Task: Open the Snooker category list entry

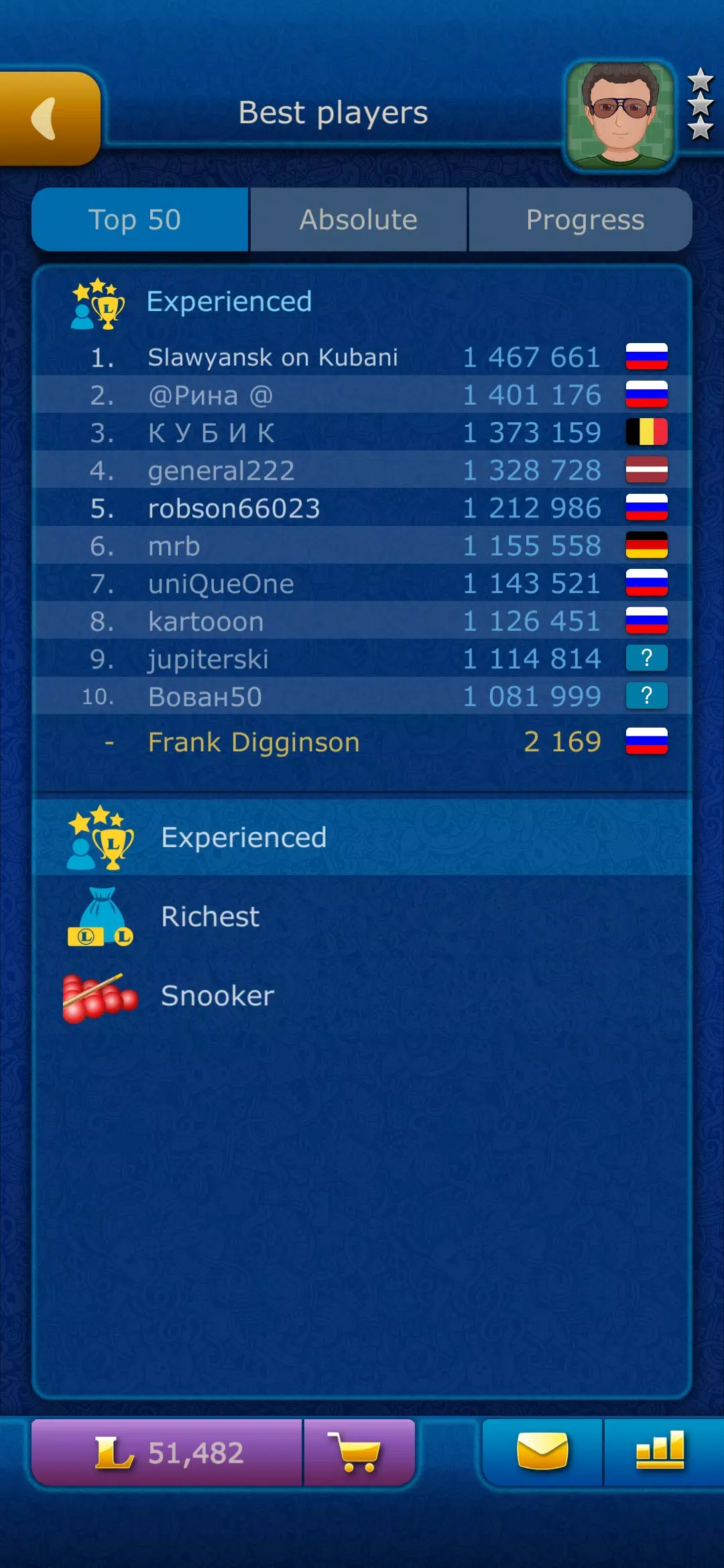Action: tap(362, 996)
